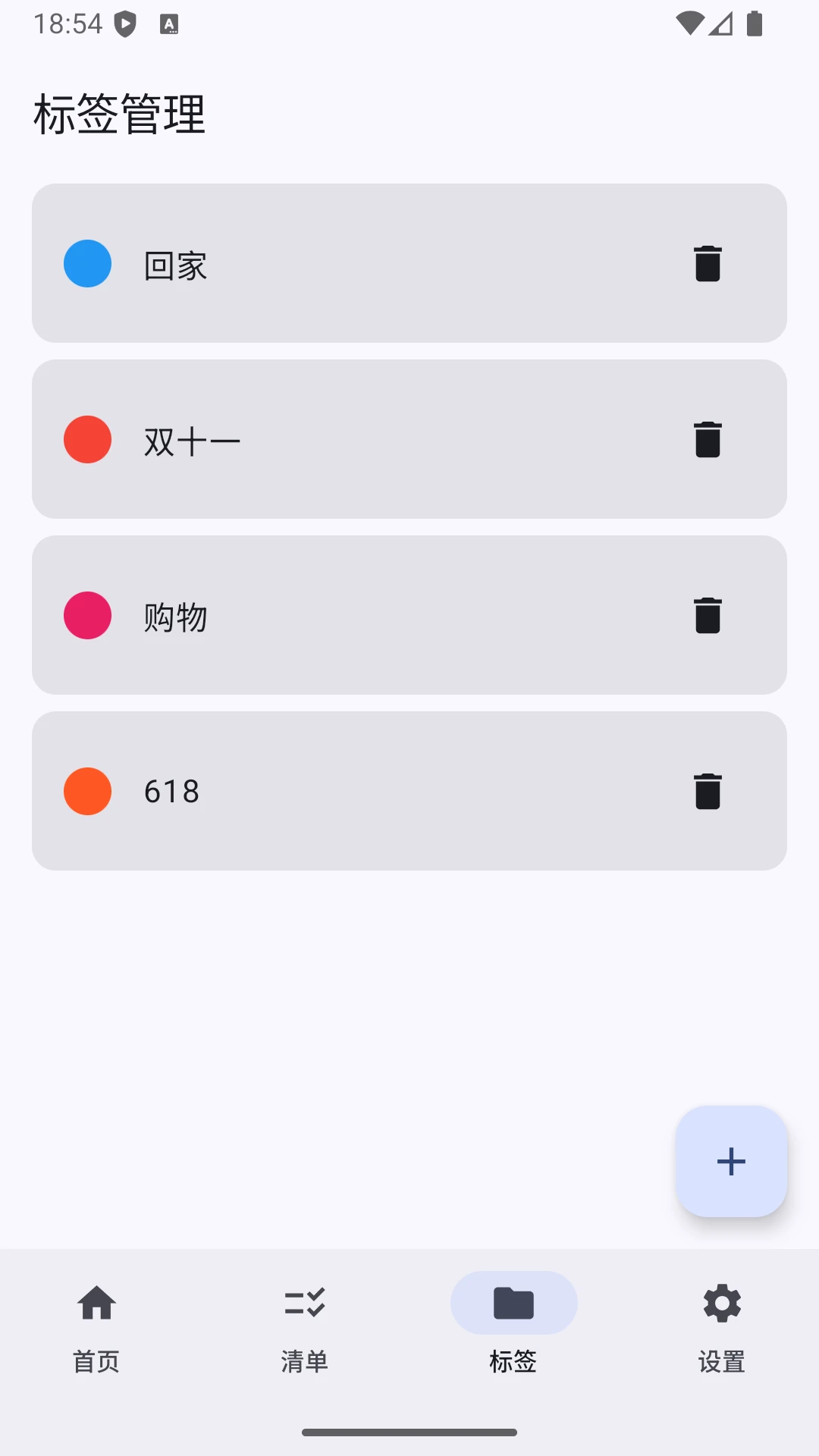Image resolution: width=819 pixels, height=1456 pixels.
Task: Go to the 设置 tab
Action: pos(722,1325)
